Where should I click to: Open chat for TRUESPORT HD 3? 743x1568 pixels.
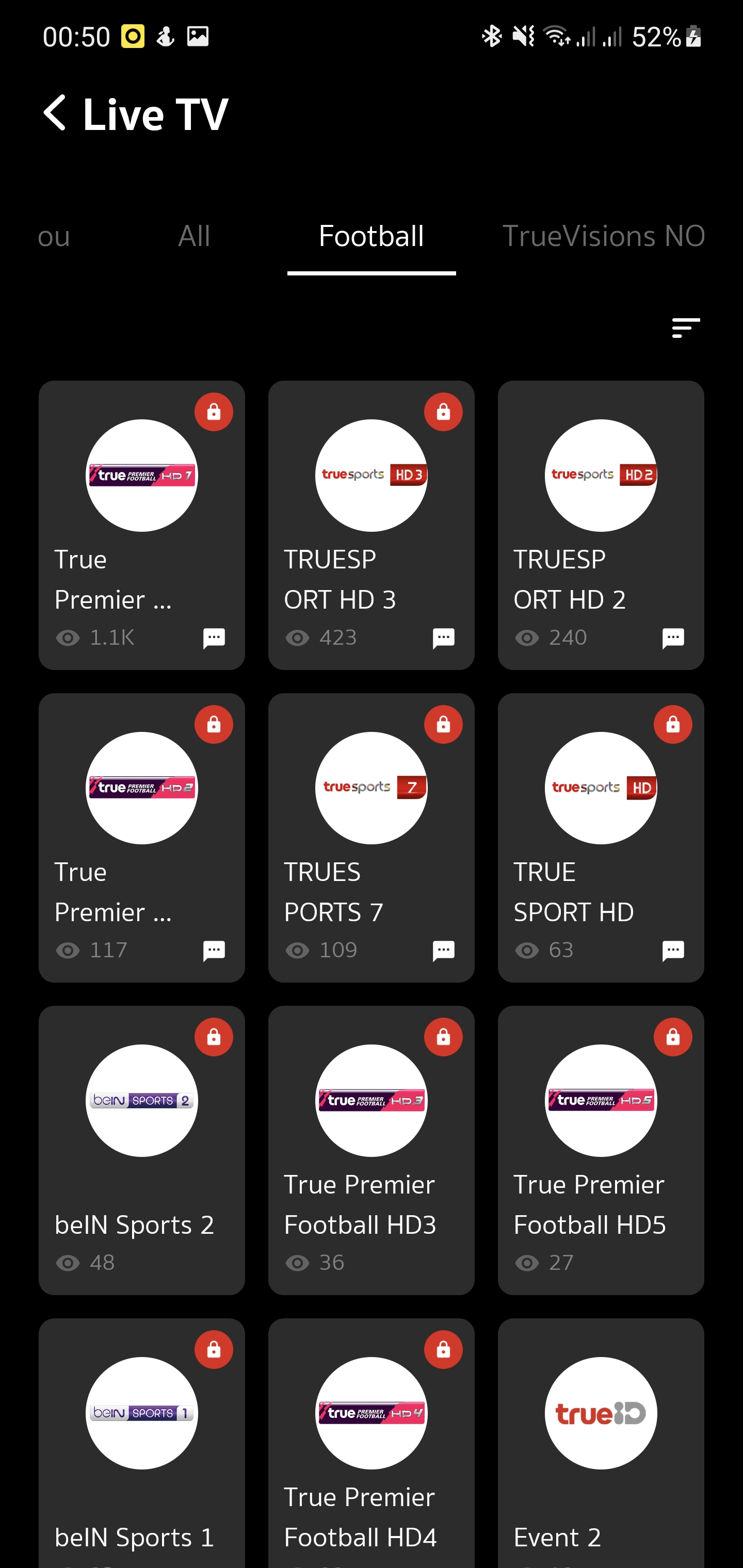pyautogui.click(x=443, y=639)
